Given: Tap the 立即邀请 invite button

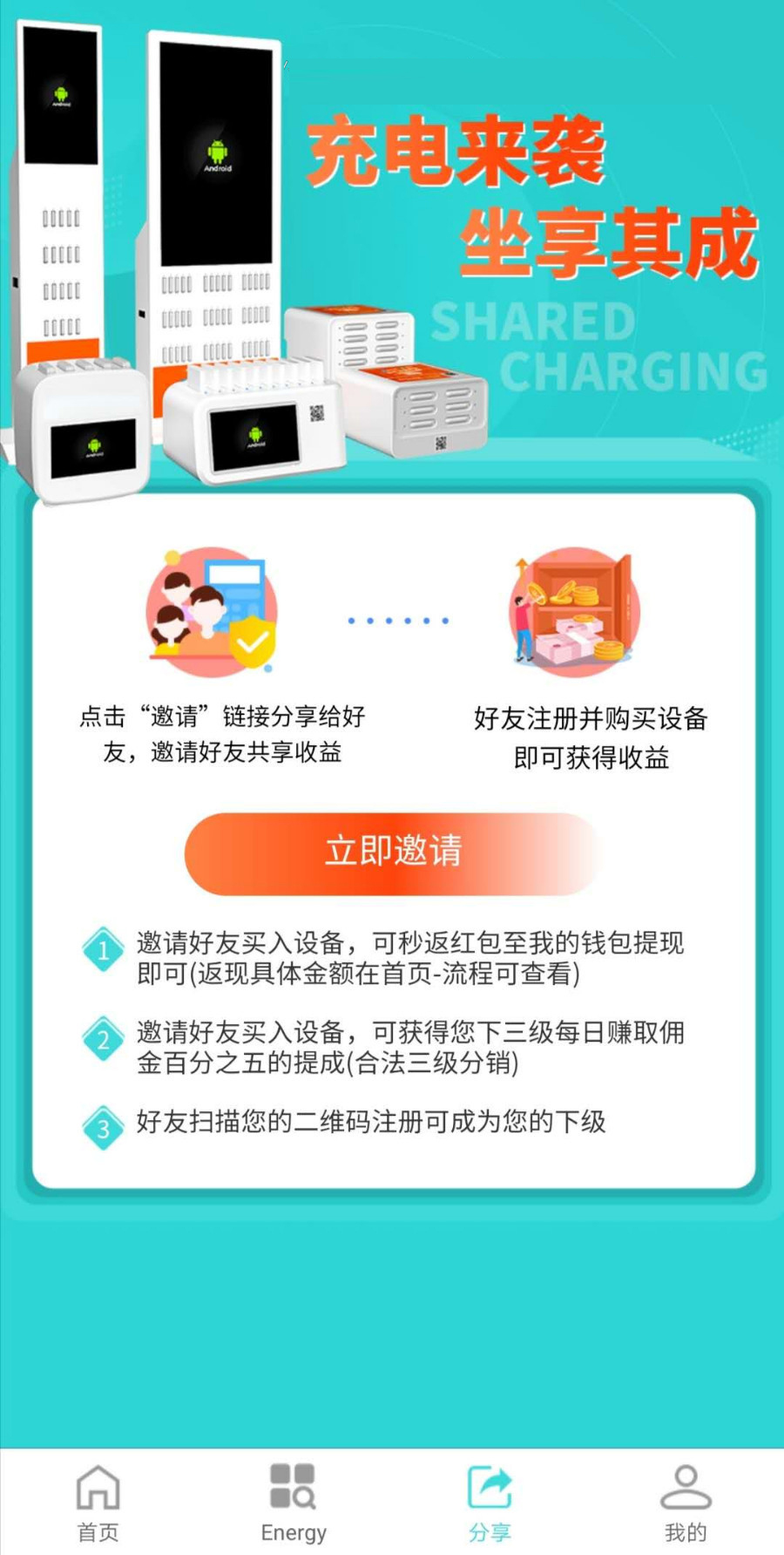Looking at the screenshot, I should (393, 853).
